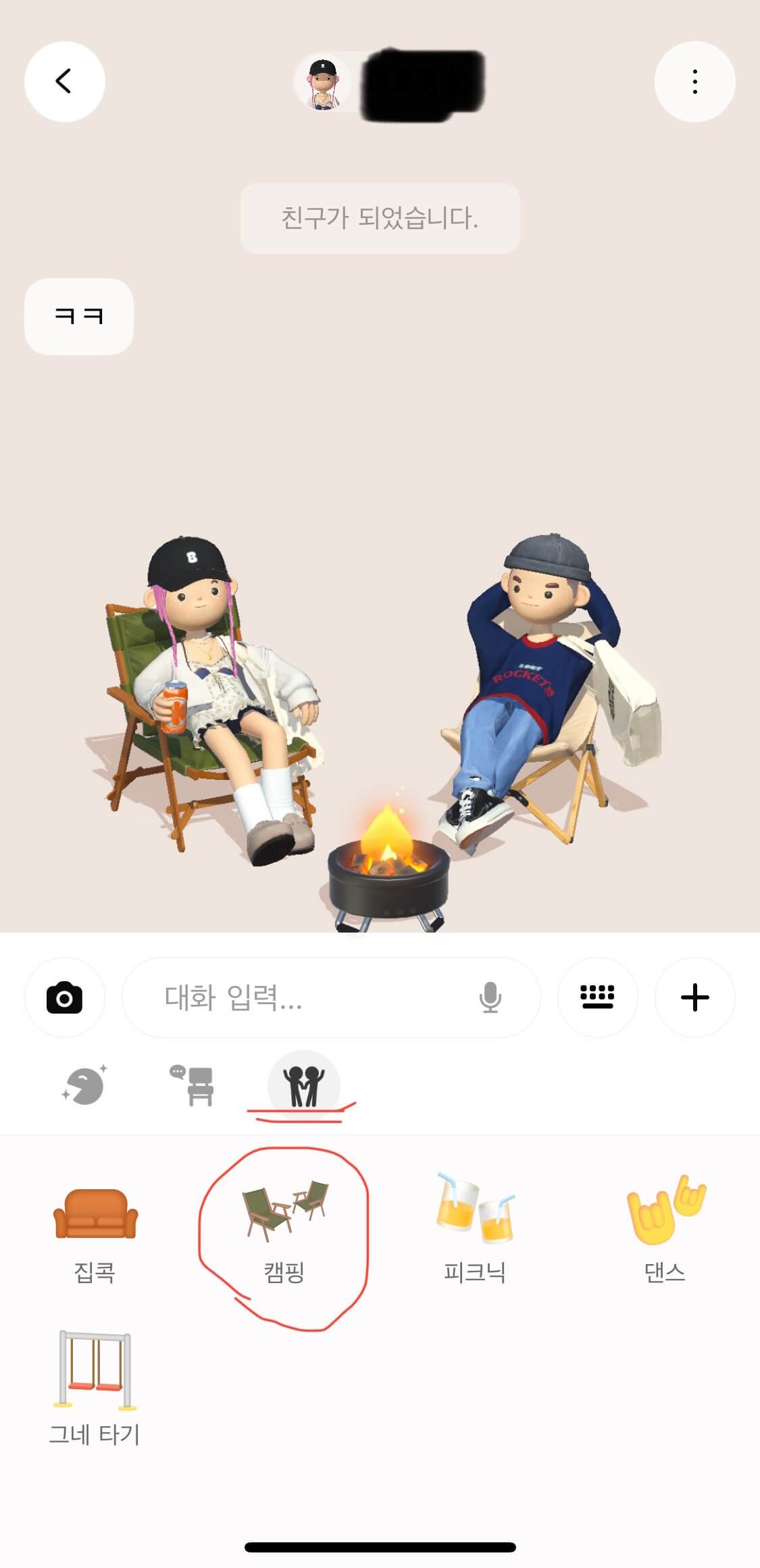Go back using the back arrow

point(65,81)
